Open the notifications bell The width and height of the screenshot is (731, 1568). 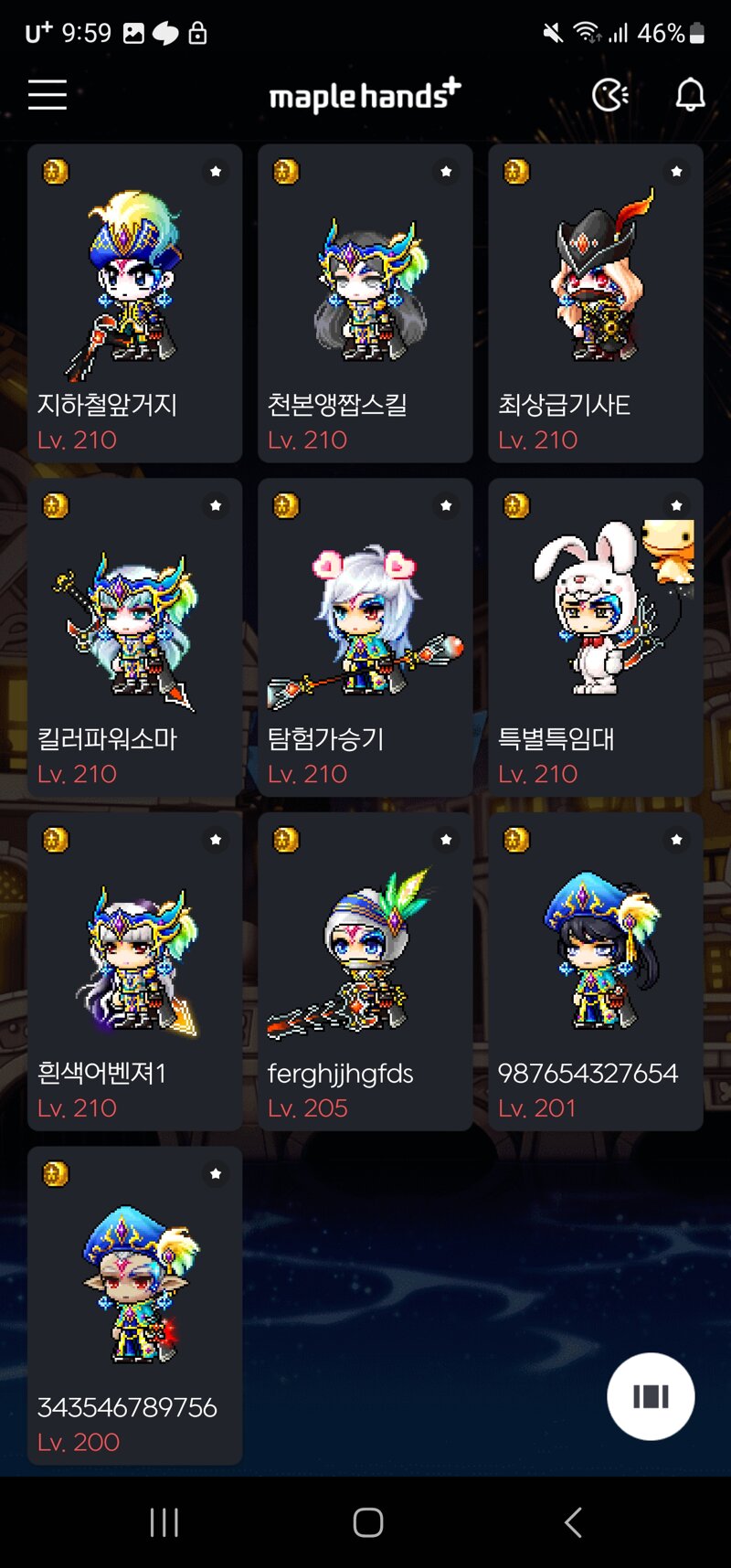pyautogui.click(x=690, y=94)
